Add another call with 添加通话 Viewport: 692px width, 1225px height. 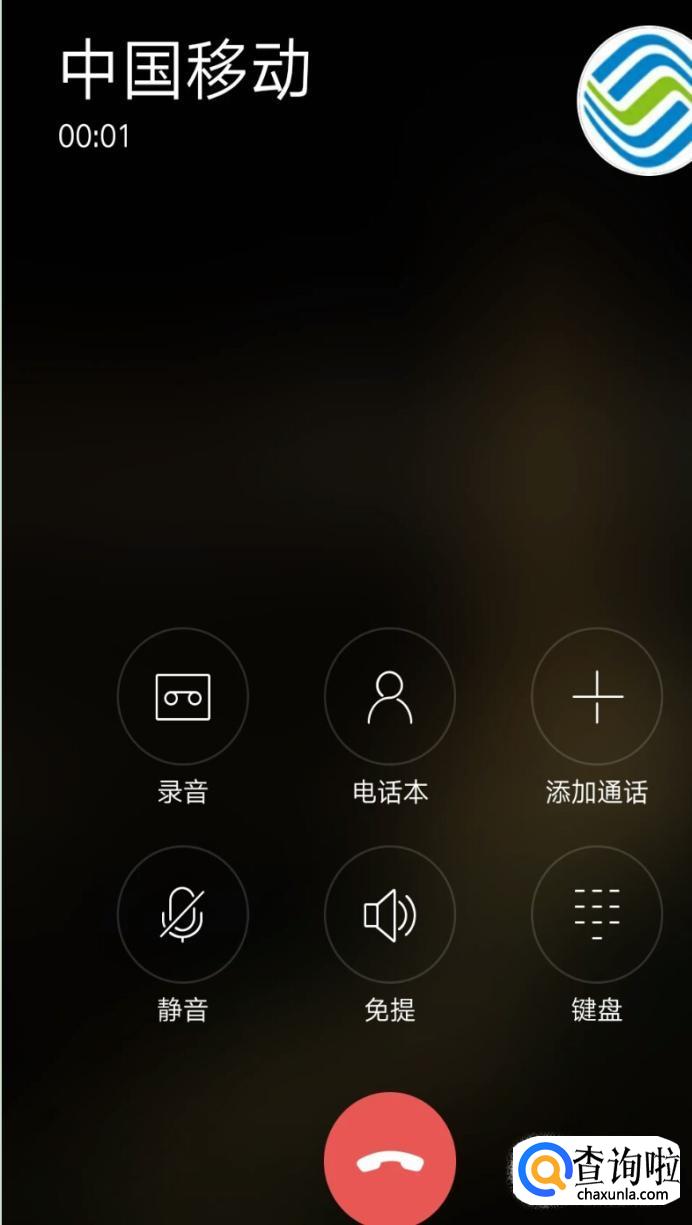click(x=597, y=695)
